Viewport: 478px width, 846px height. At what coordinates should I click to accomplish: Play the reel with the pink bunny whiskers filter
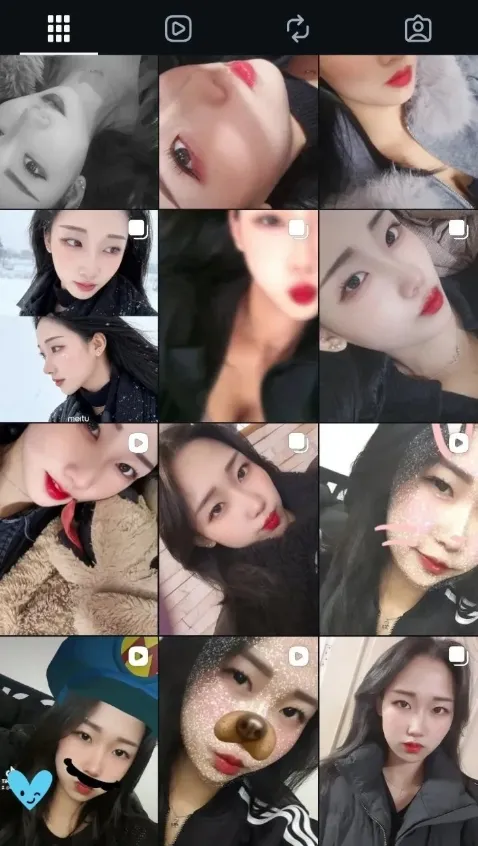[399, 529]
